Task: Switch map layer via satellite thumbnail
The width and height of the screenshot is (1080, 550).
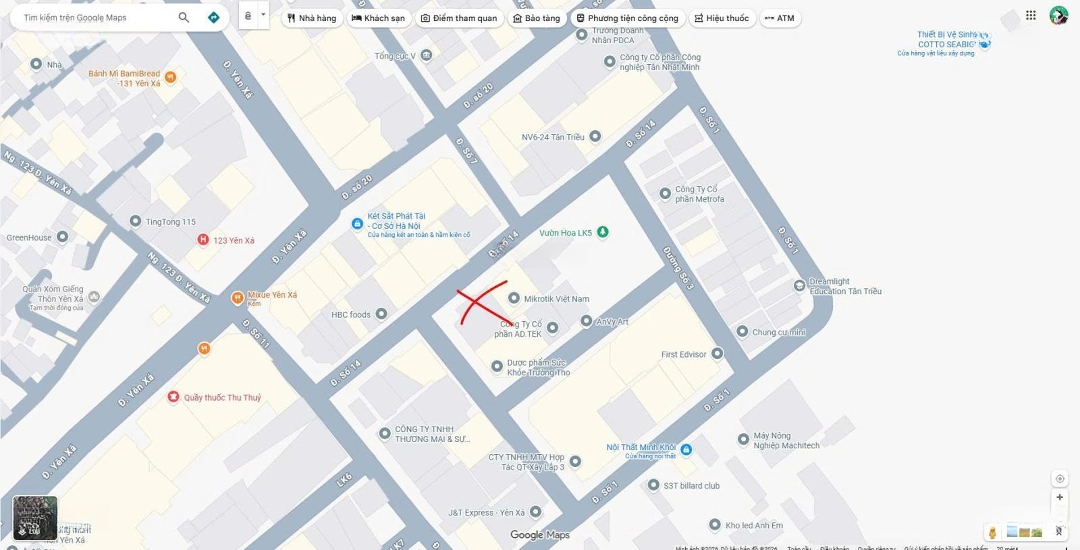Action: click(35, 516)
